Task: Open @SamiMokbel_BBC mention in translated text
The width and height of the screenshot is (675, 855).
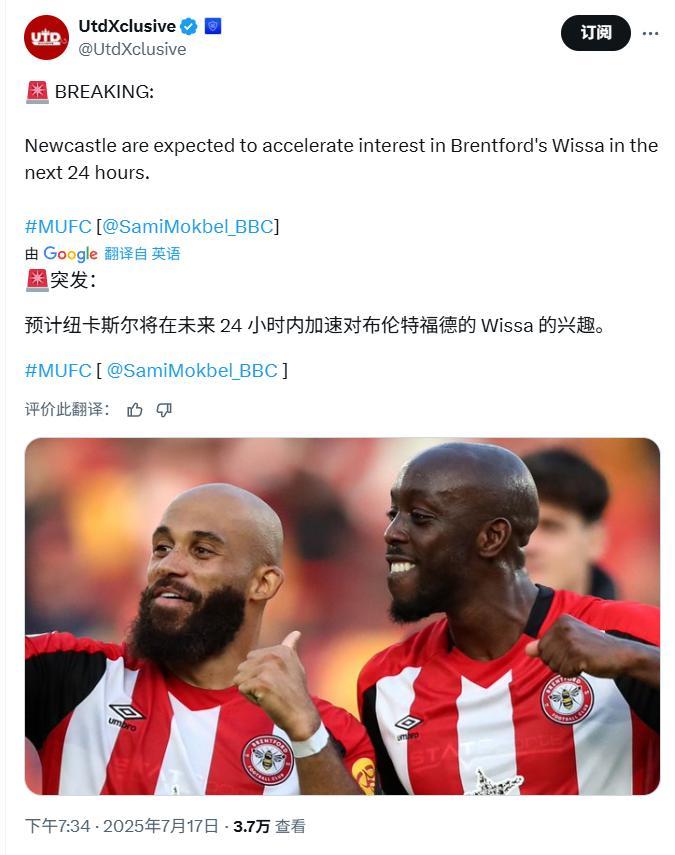Action: [192, 370]
